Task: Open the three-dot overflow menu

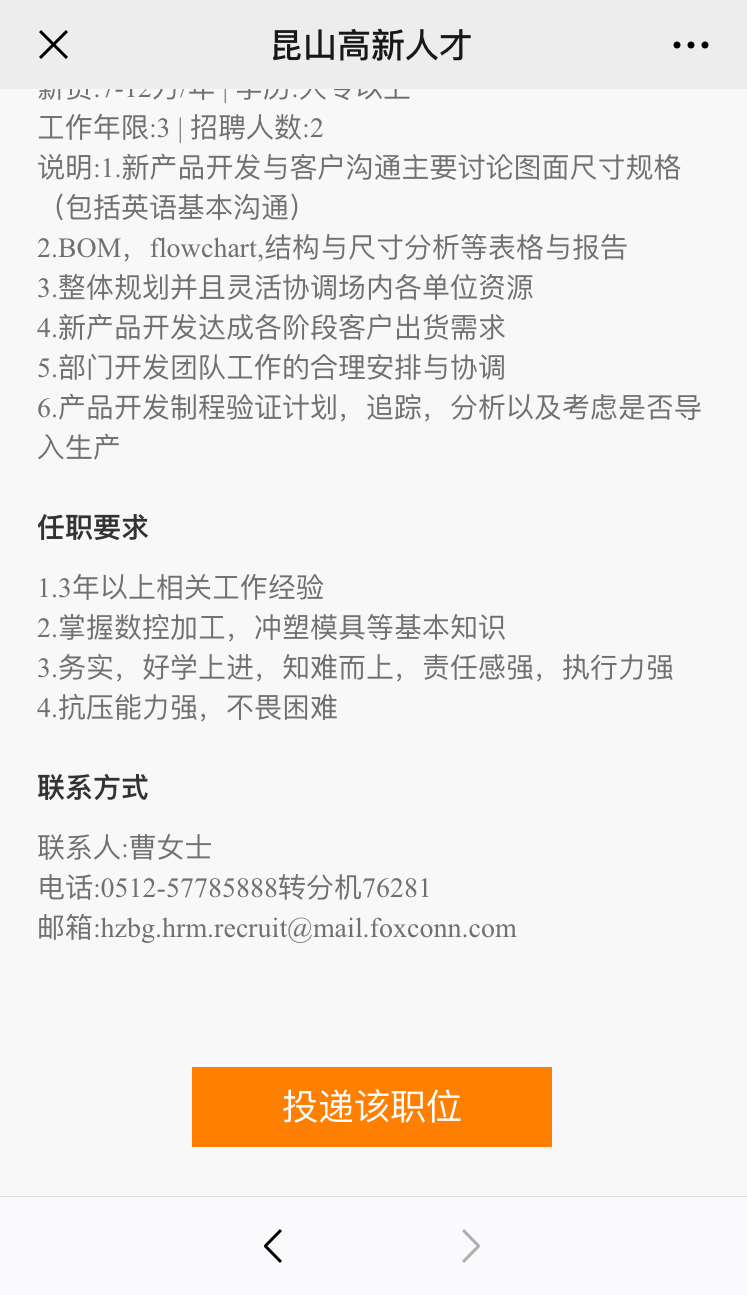Action: pos(690,46)
